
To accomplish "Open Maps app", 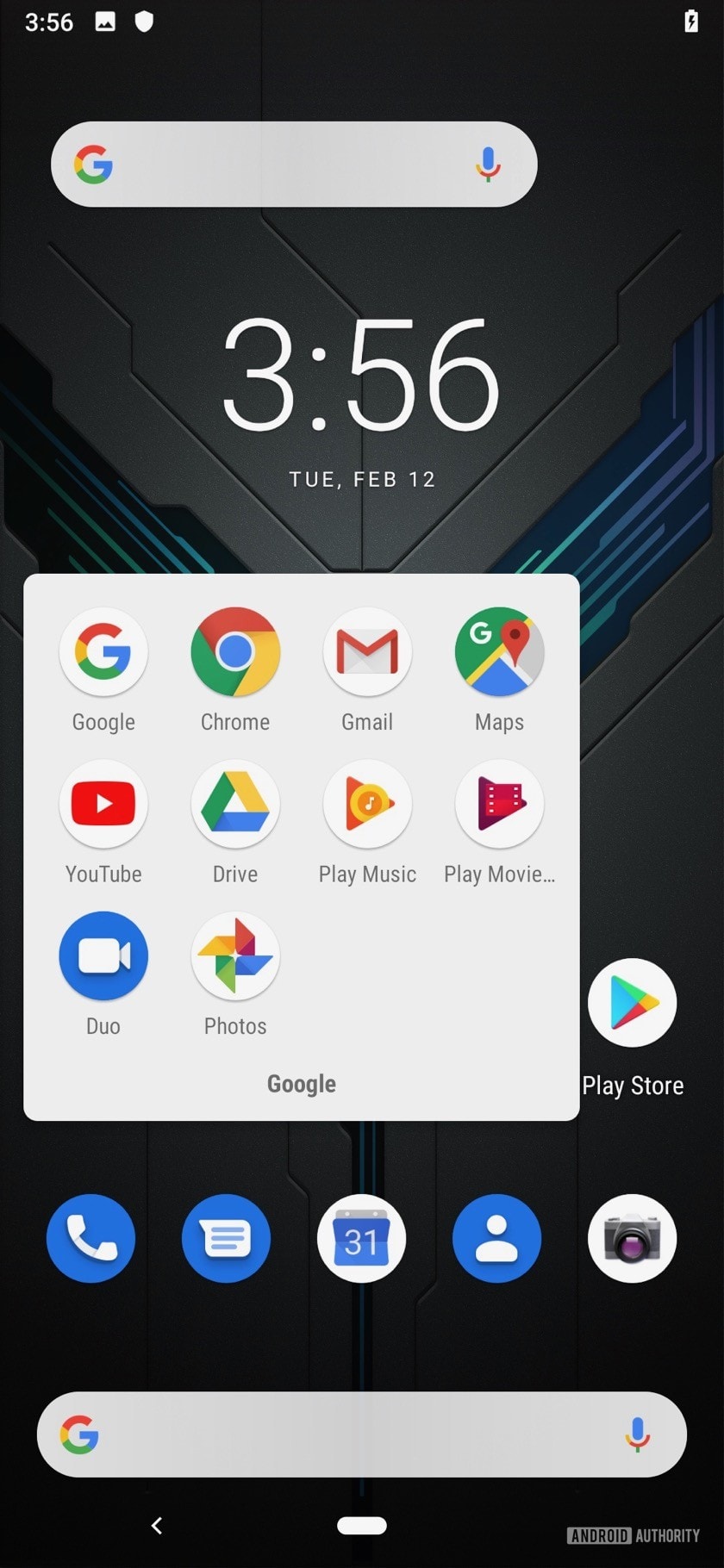I will (499, 652).
